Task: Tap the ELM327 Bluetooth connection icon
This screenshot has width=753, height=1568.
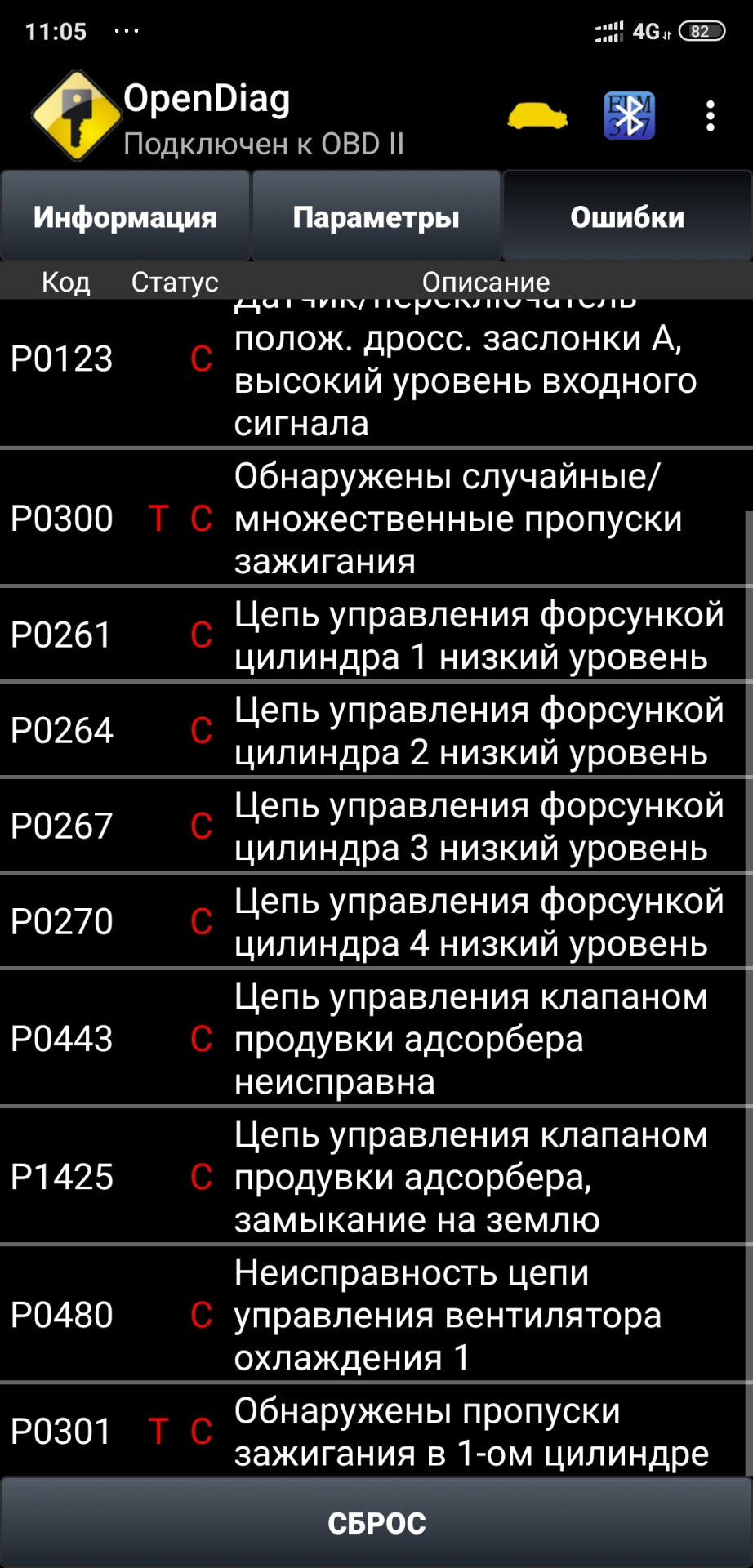Action: tap(629, 116)
